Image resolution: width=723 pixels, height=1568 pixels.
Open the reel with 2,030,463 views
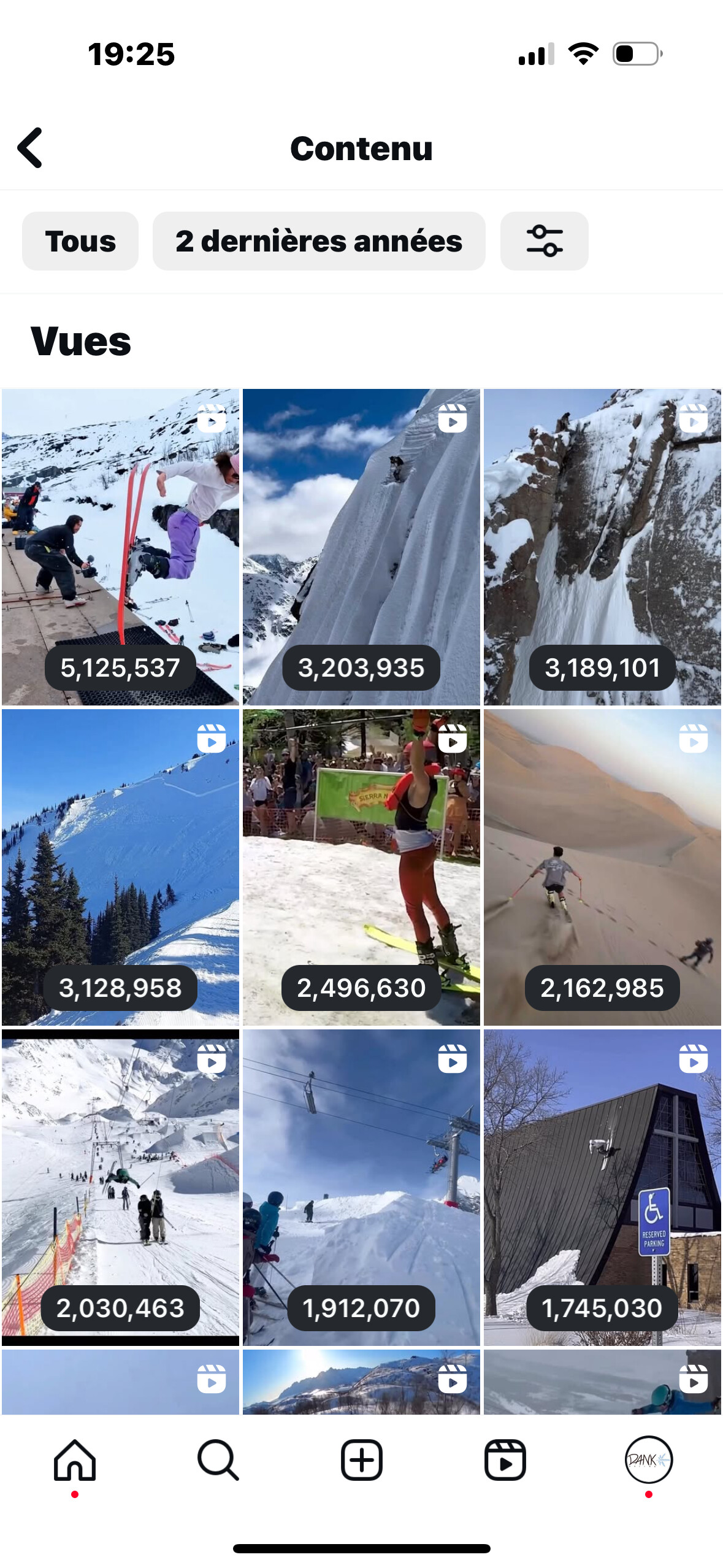tap(120, 1188)
